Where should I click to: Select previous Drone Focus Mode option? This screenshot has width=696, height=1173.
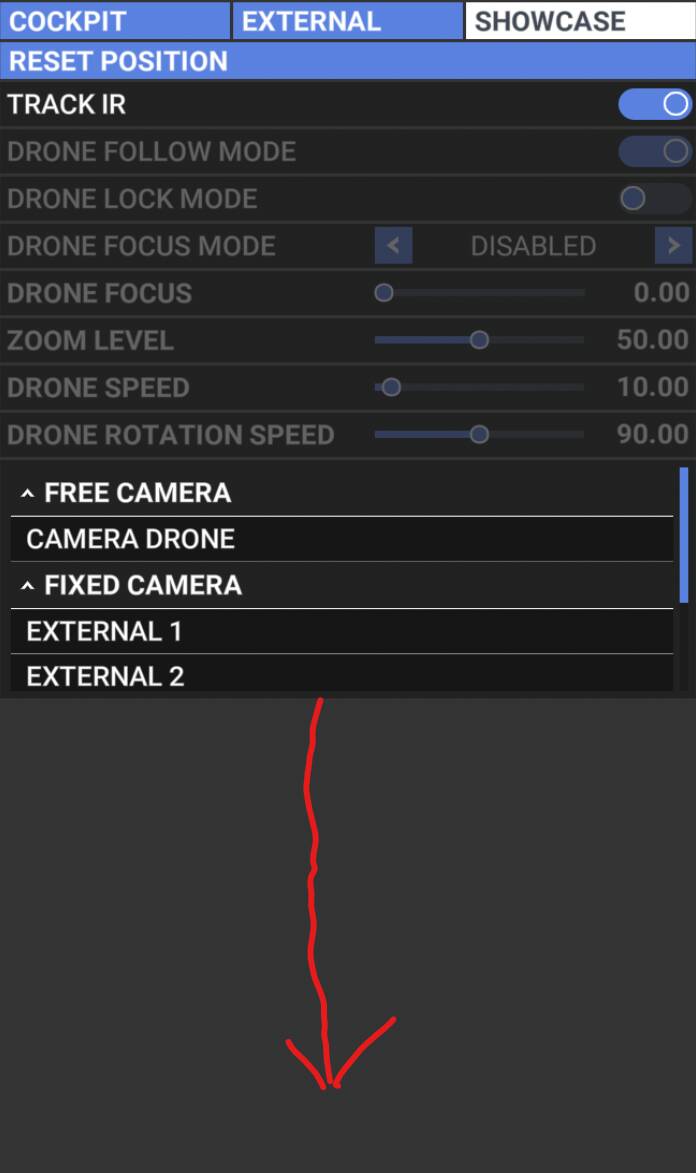click(x=394, y=245)
